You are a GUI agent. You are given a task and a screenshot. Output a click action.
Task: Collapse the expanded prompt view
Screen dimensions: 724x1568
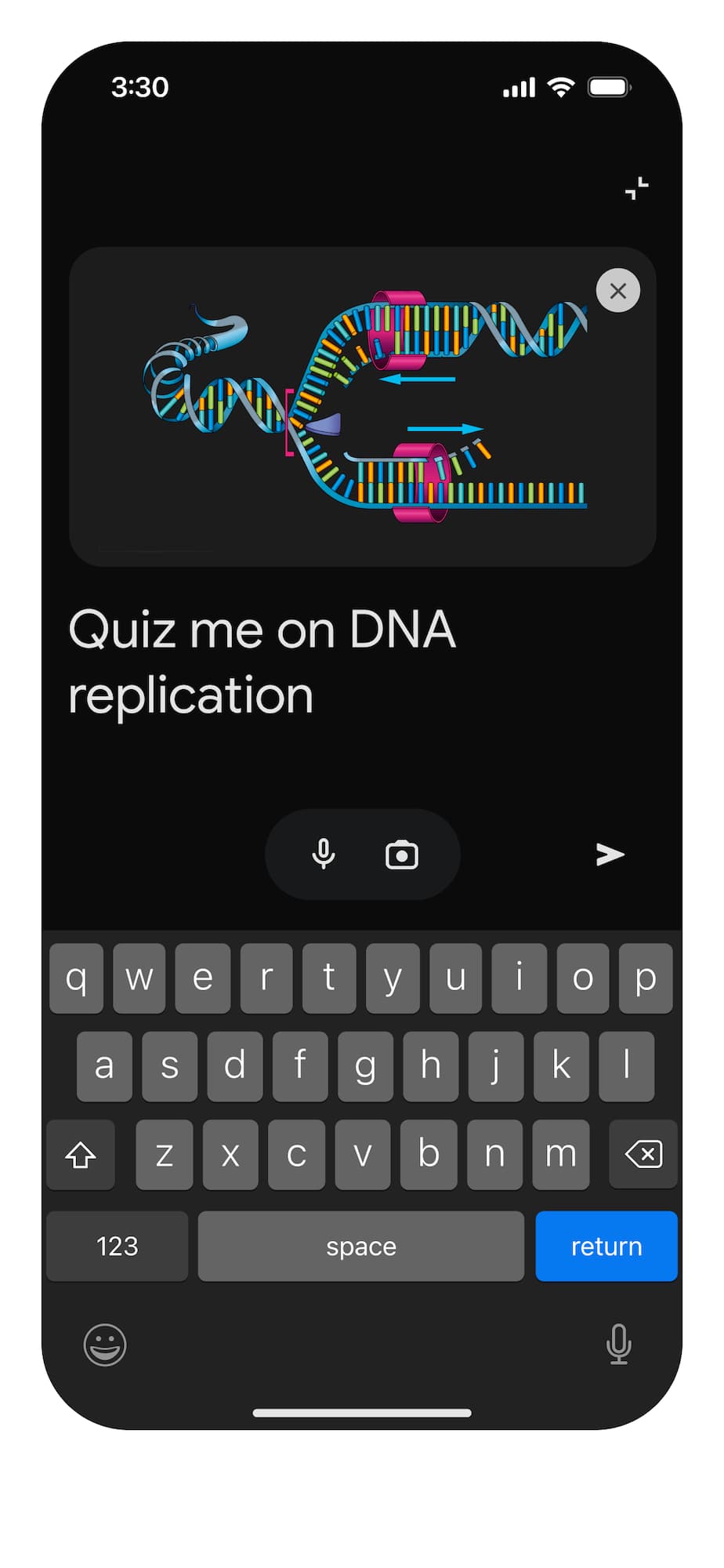(636, 188)
